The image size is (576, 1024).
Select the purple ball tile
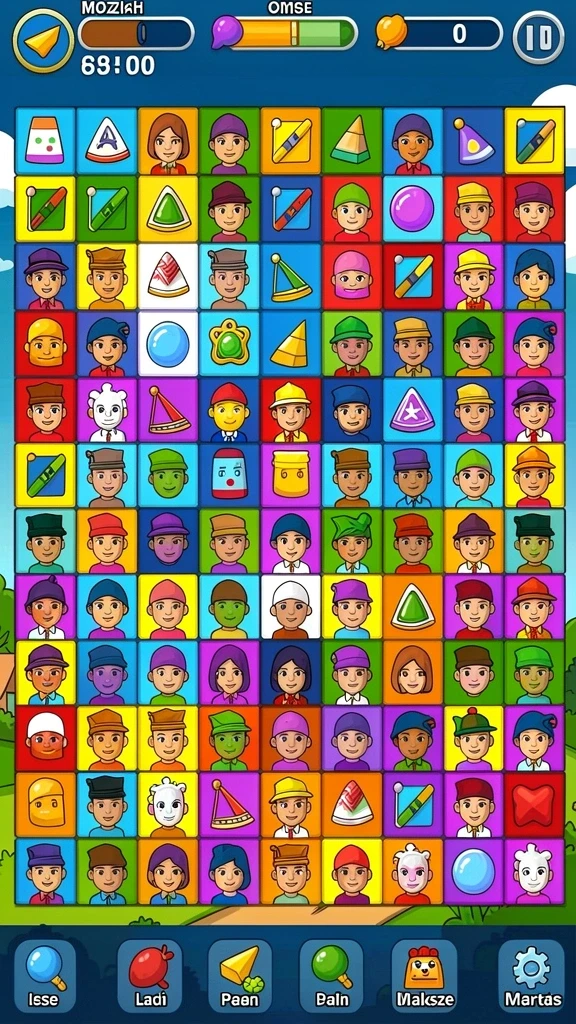point(412,208)
